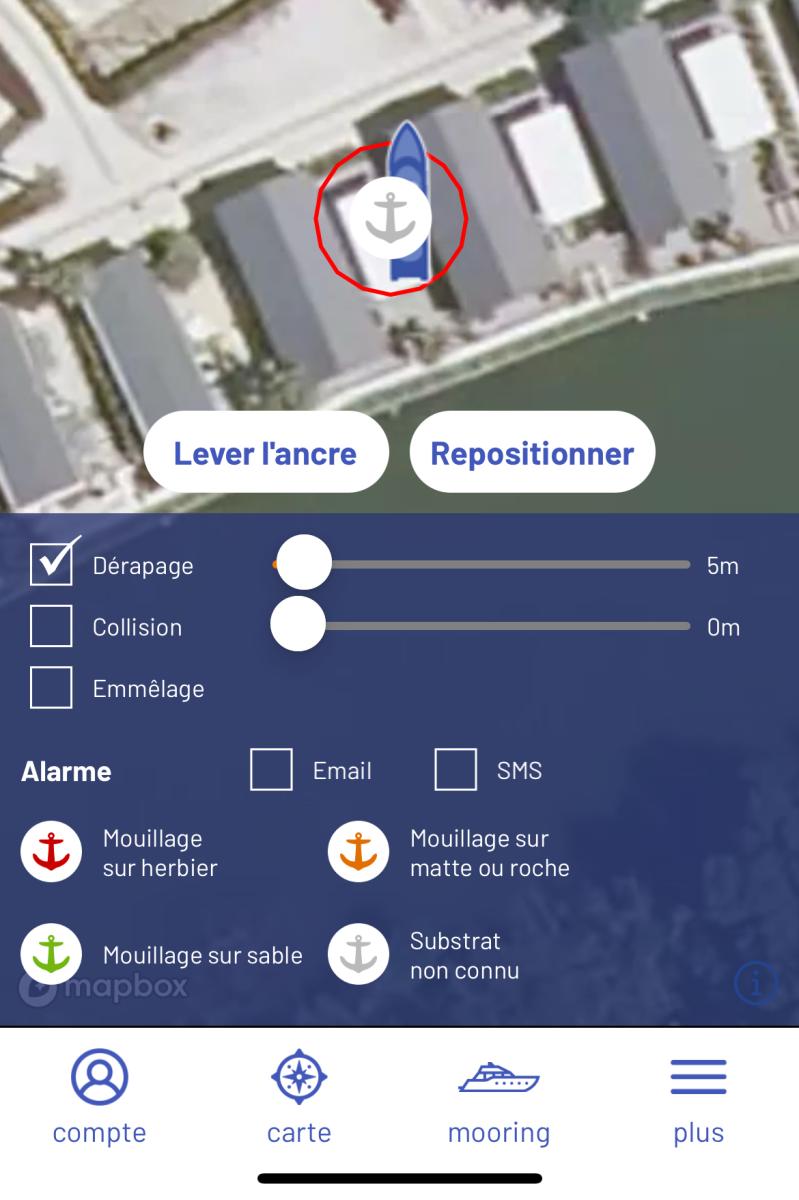Open the carte tab
The width and height of the screenshot is (799, 1200).
(299, 1098)
